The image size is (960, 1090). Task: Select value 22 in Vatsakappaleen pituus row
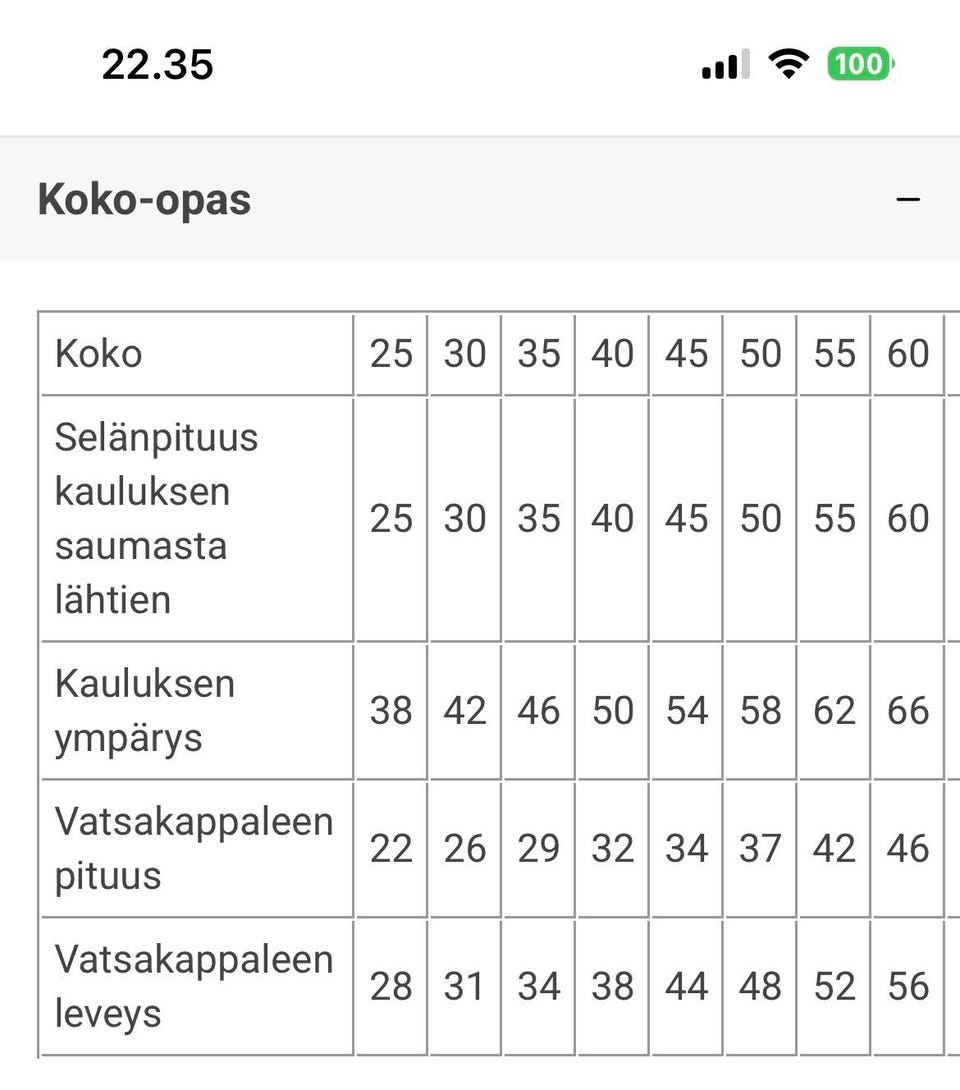(391, 849)
